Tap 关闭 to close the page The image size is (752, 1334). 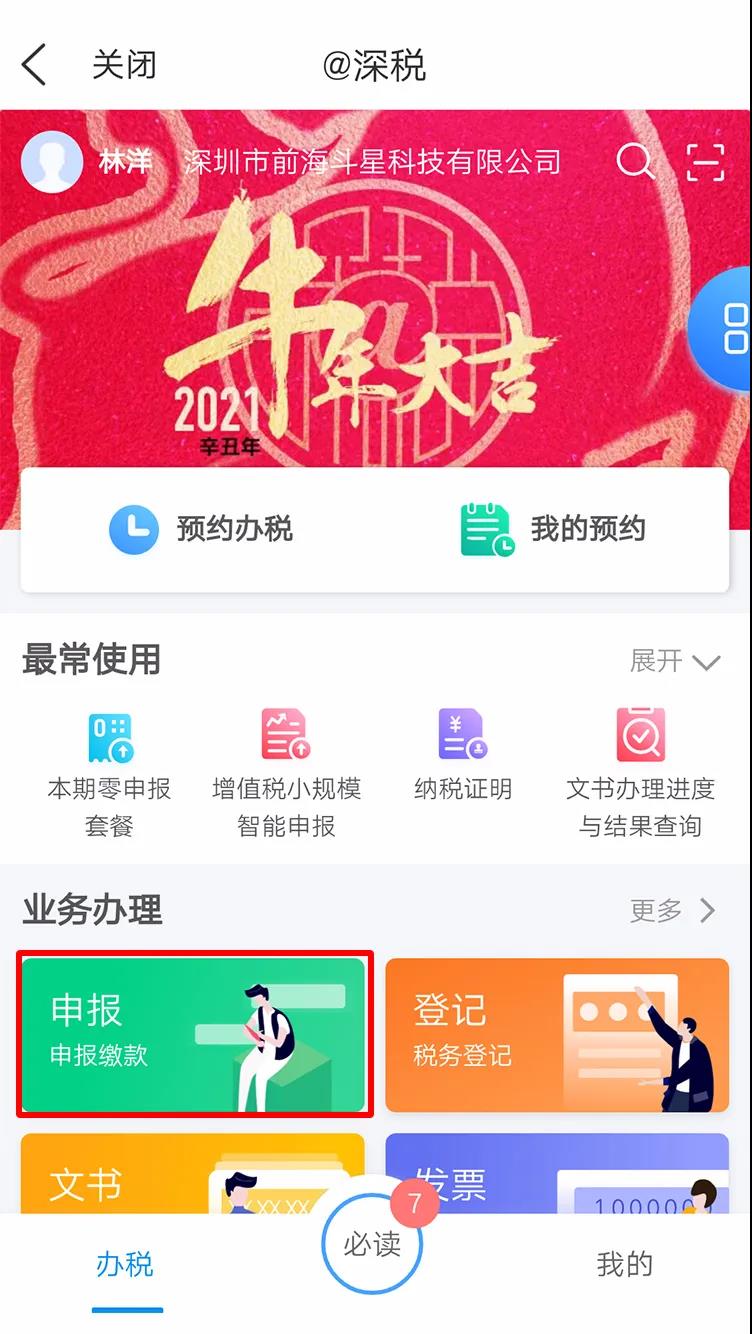coord(124,66)
